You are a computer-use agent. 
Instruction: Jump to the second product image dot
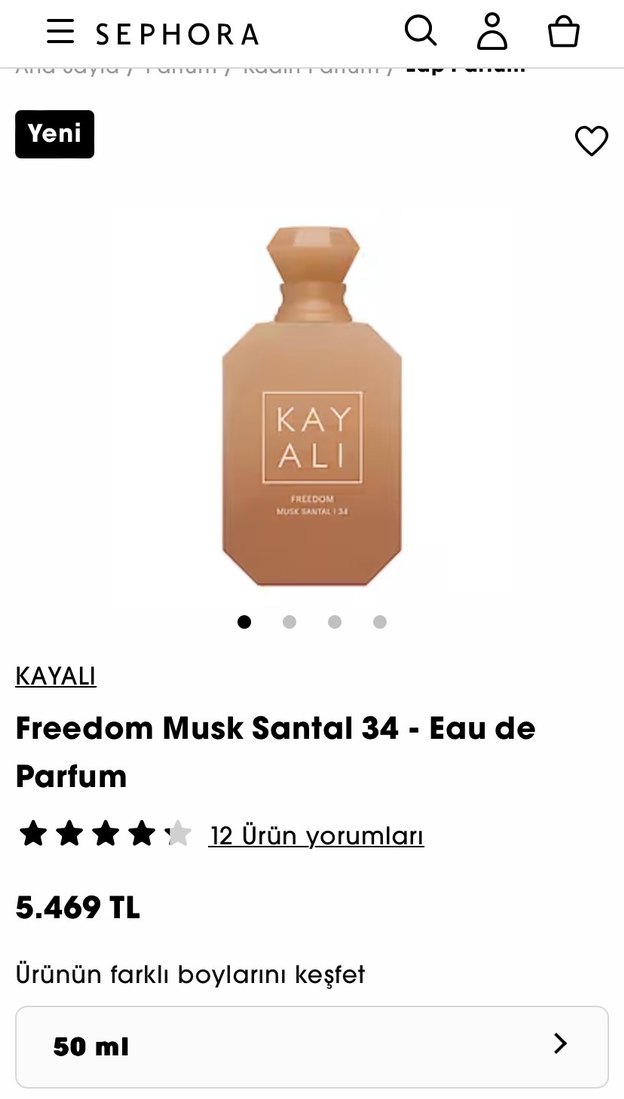(289, 622)
